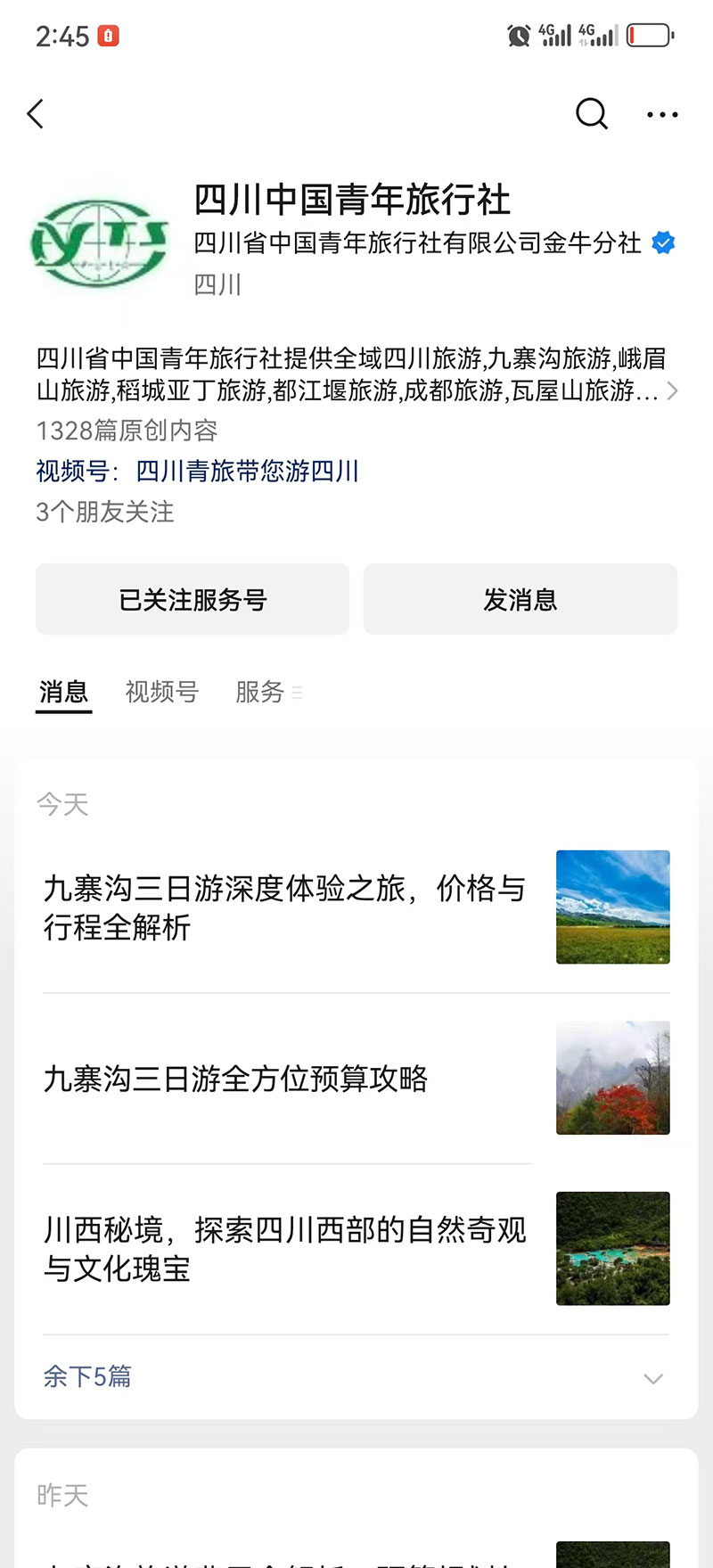Open the three-dot overflow menu

pyautogui.click(x=662, y=114)
